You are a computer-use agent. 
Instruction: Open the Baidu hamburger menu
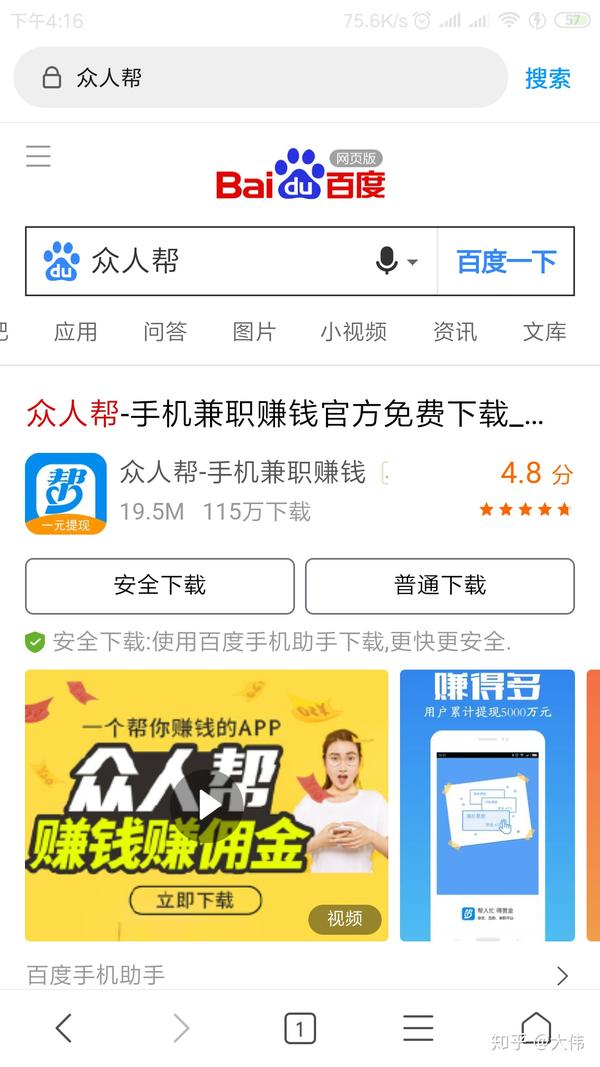[38, 156]
